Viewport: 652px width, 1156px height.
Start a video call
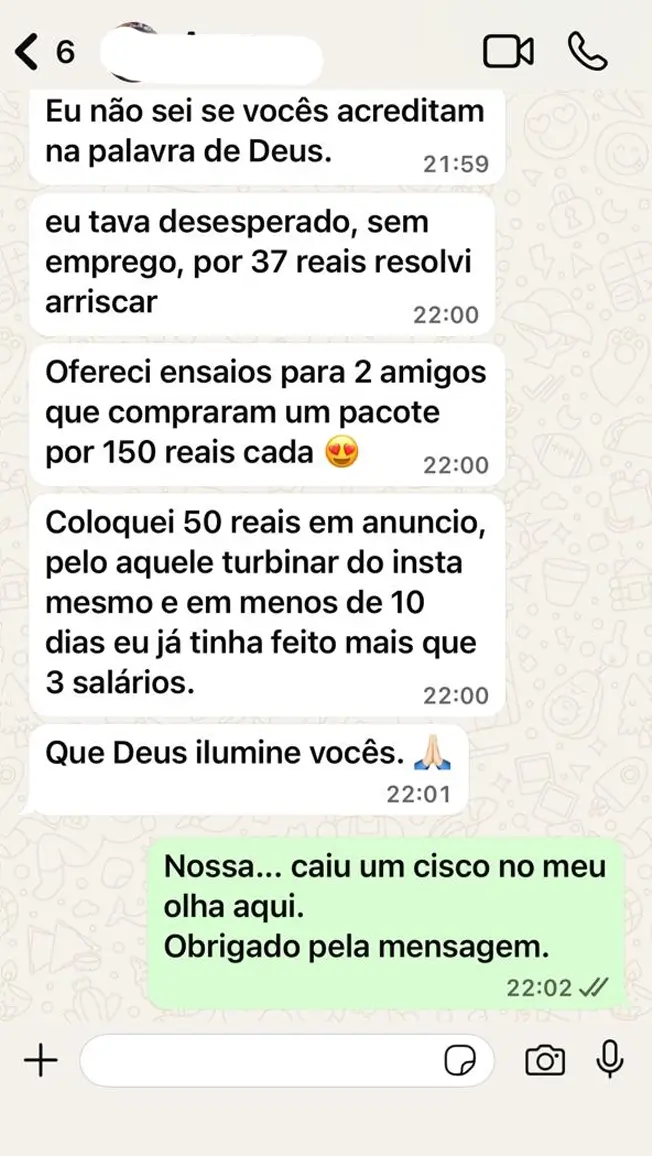point(508,51)
